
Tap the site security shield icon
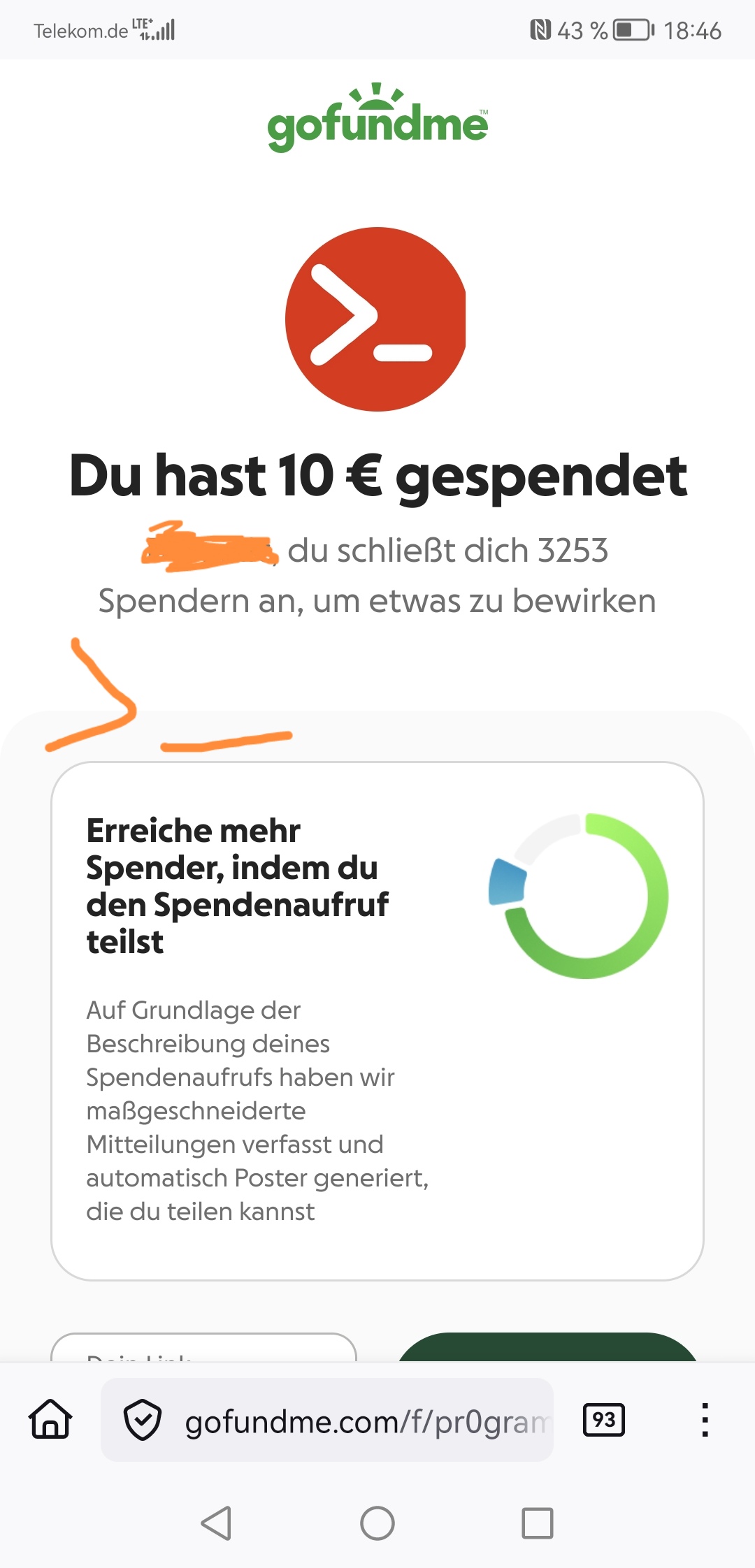[x=143, y=1420]
